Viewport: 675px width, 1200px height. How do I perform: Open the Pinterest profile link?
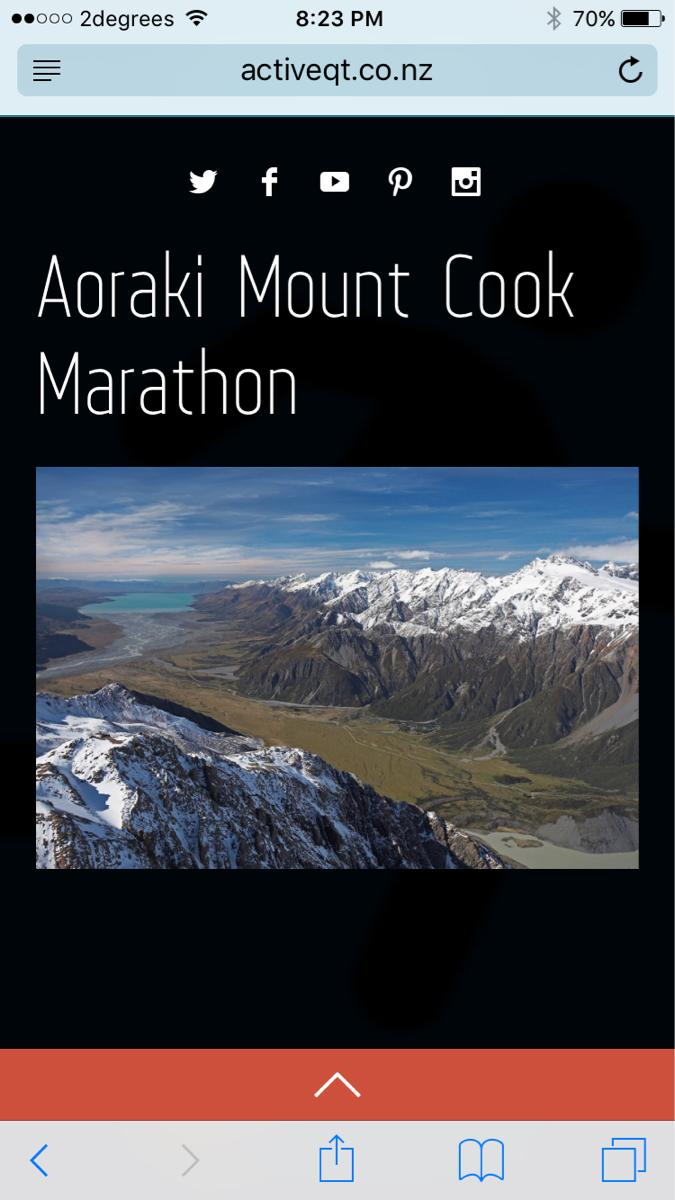[x=400, y=182]
